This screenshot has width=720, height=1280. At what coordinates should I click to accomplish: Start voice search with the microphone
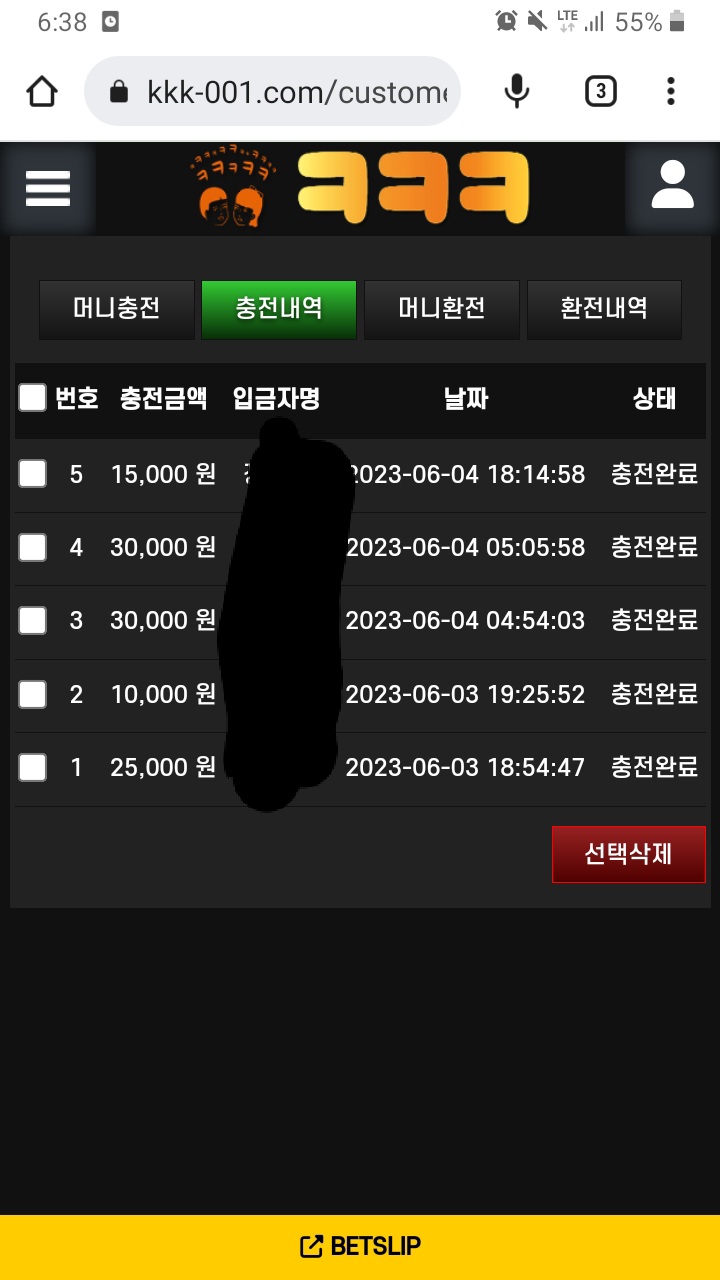coord(517,92)
